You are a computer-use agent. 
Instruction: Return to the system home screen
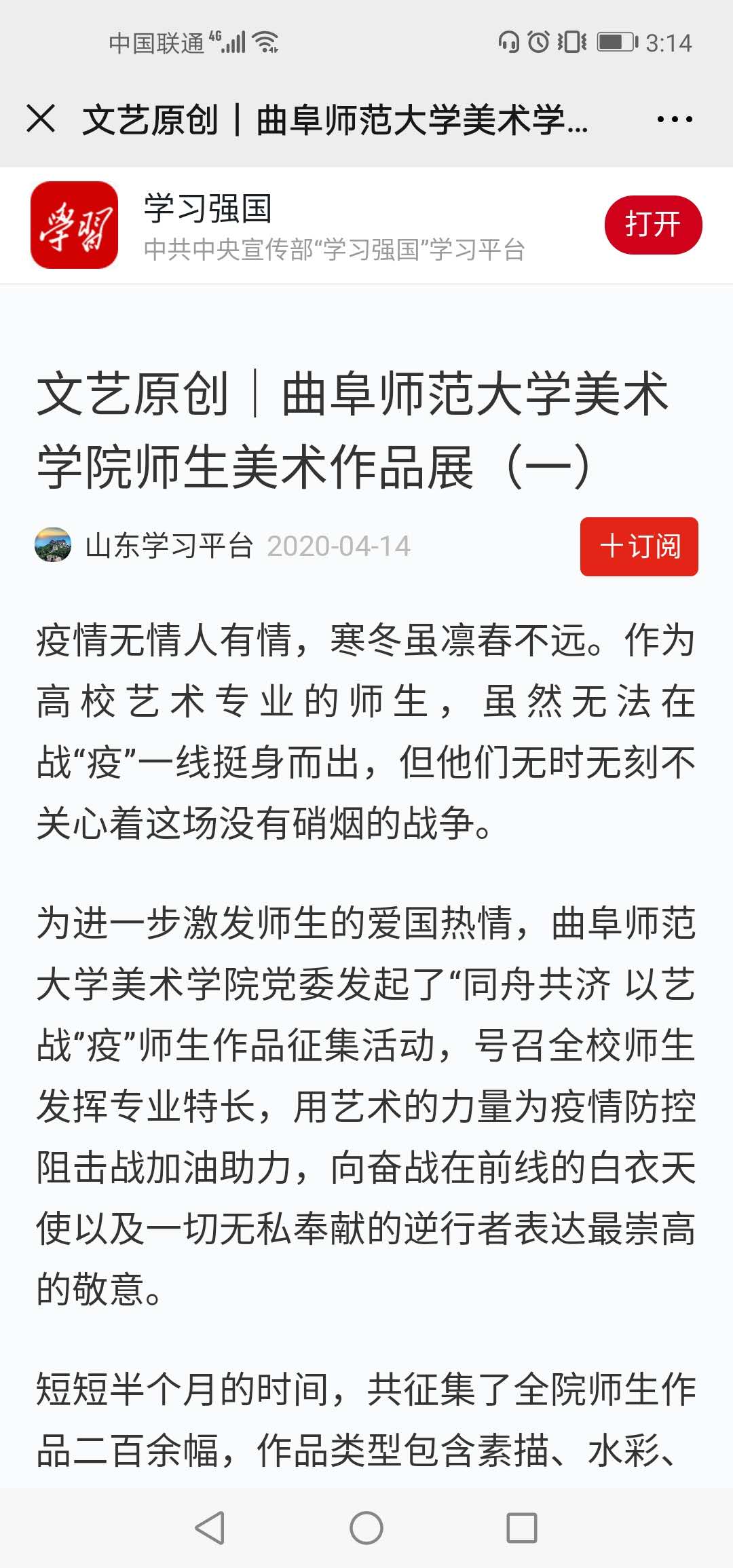[x=366, y=1528]
